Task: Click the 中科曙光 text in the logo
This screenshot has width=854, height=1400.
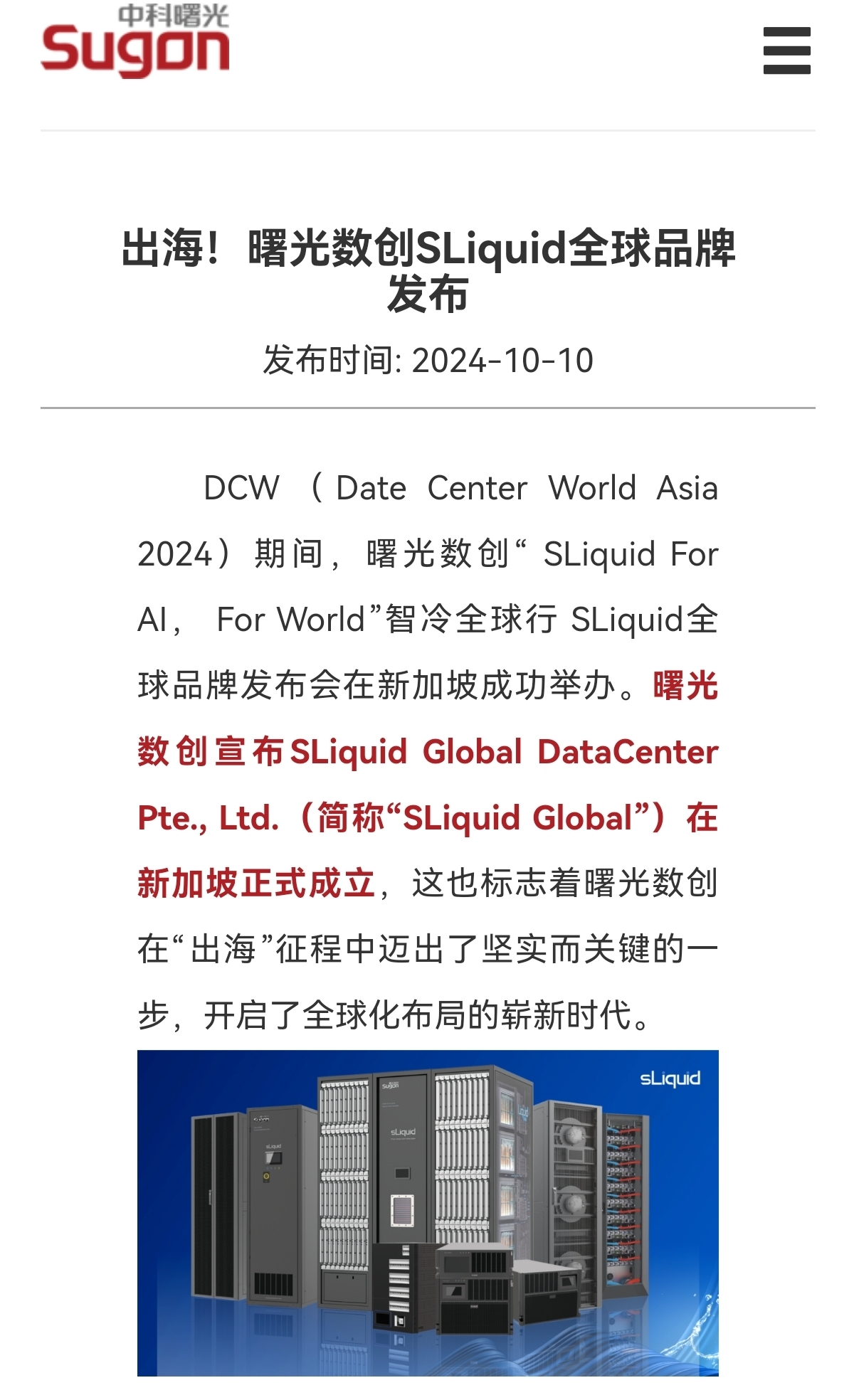Action: pyautogui.click(x=172, y=16)
